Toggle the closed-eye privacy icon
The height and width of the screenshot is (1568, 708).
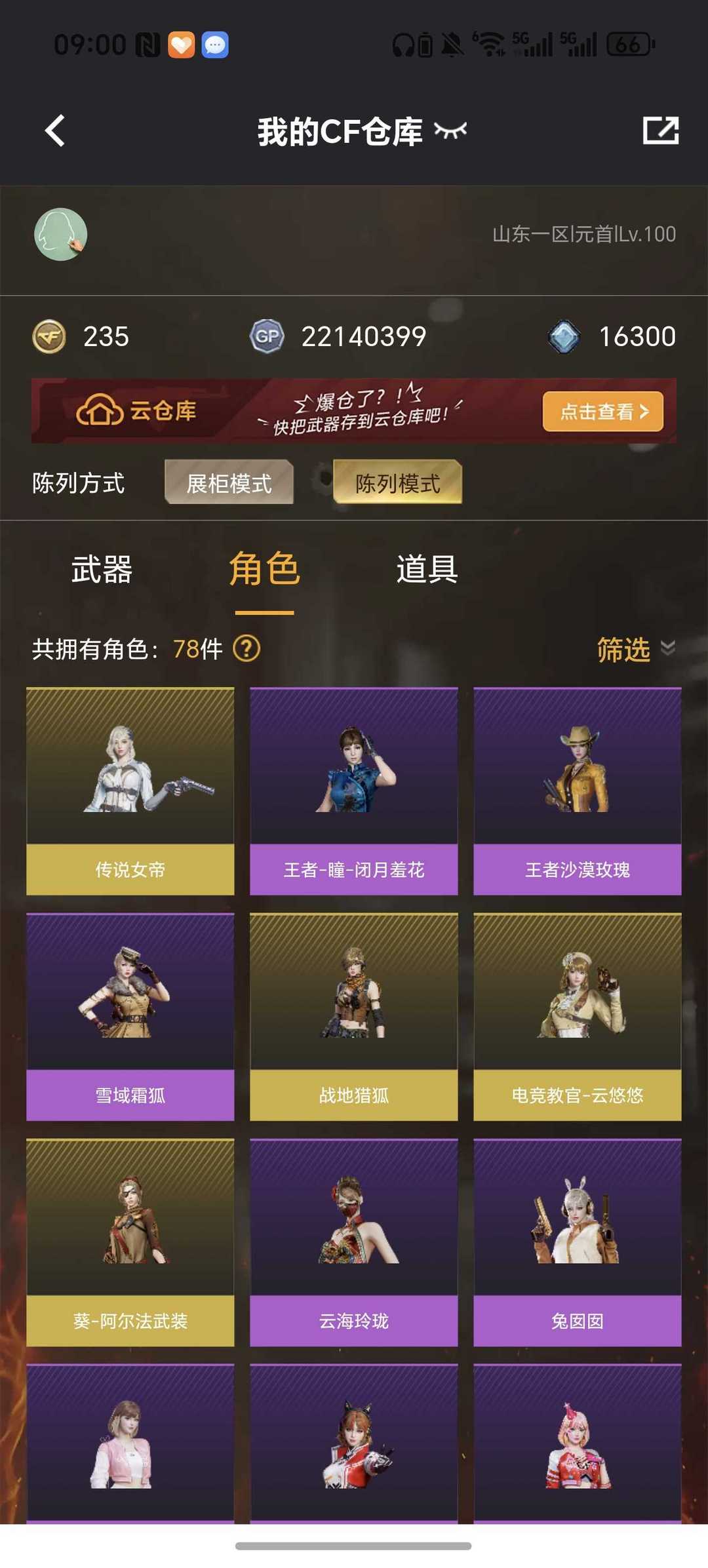[450, 130]
